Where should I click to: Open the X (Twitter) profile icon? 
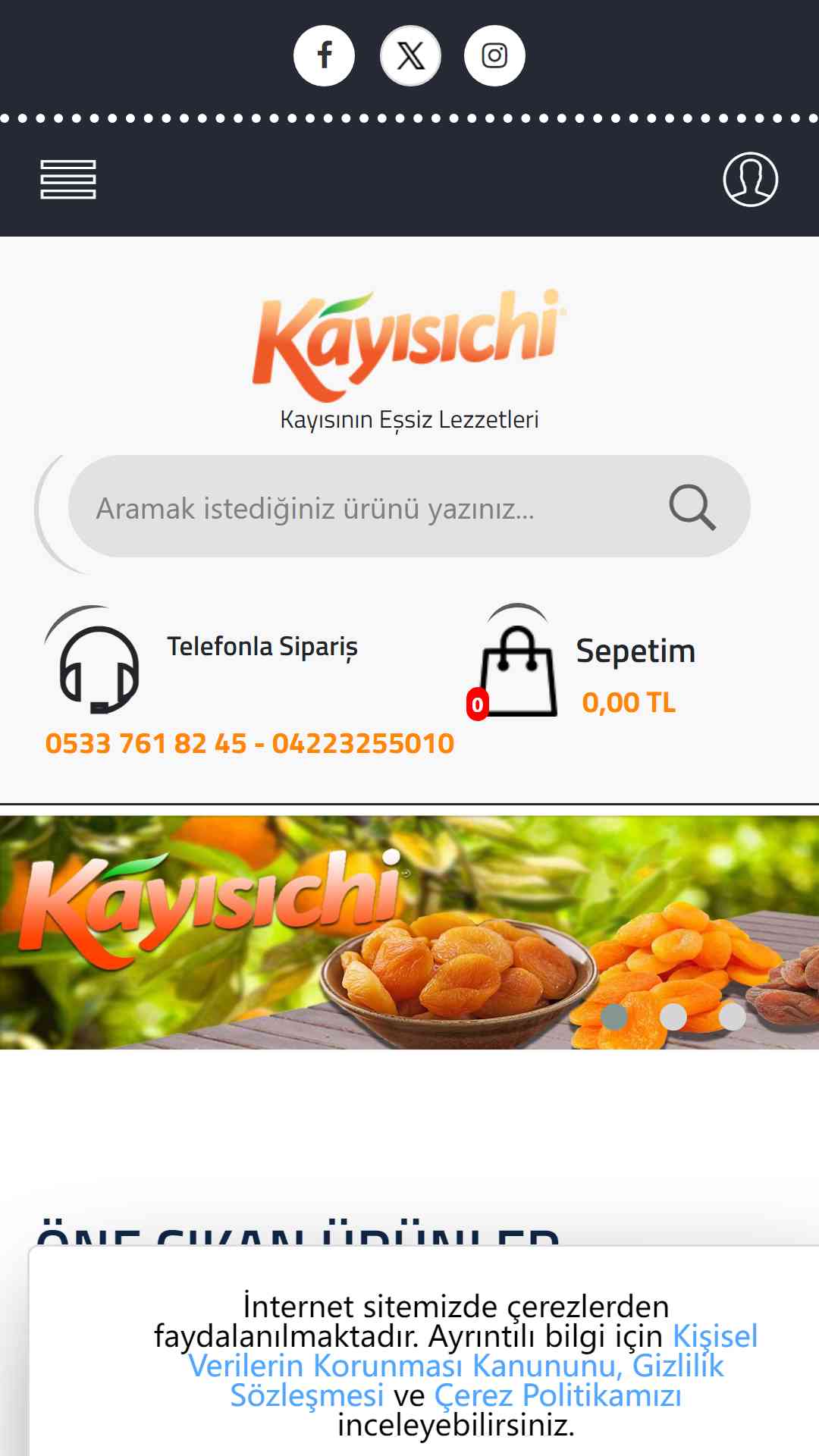410,55
